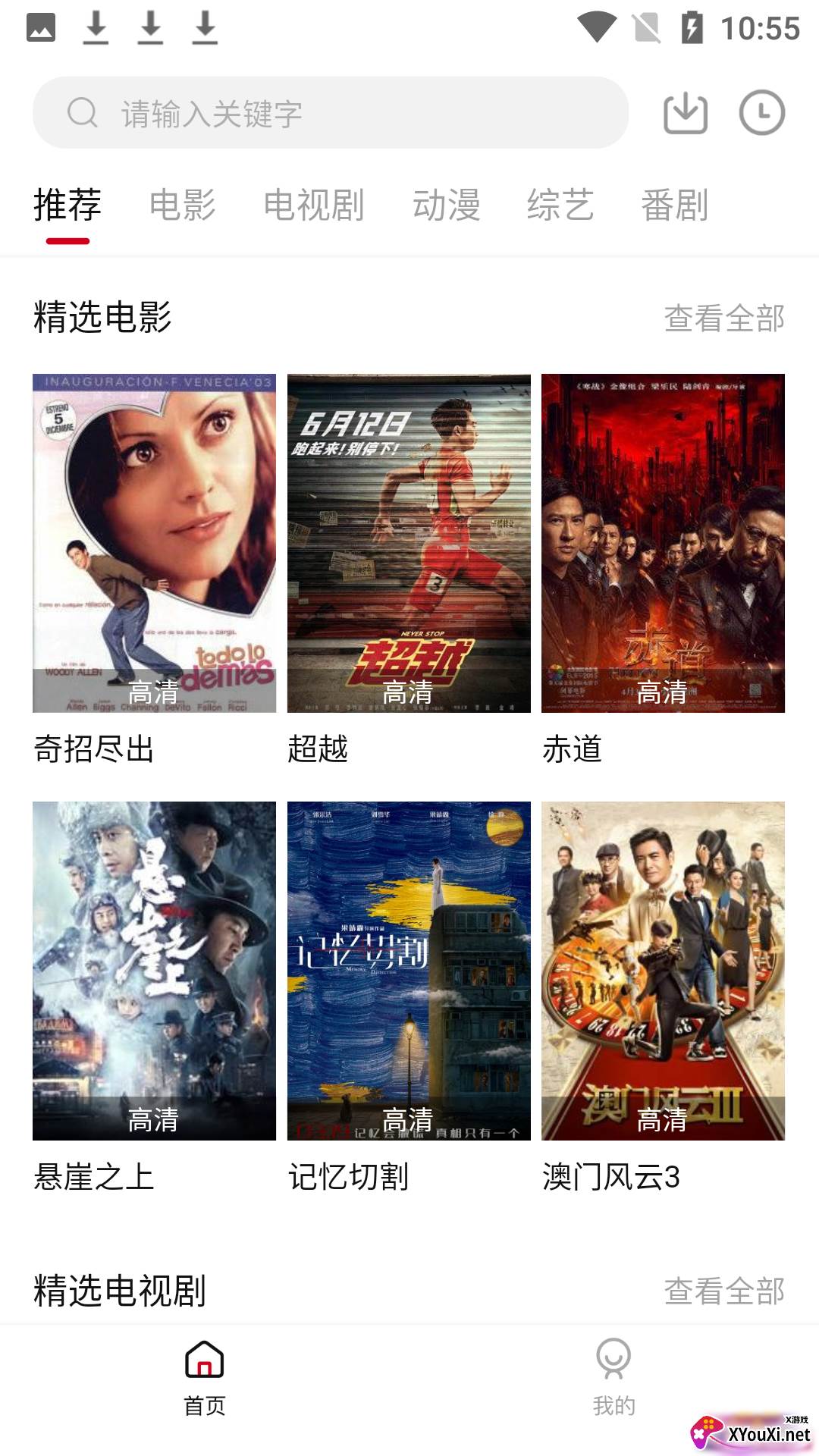The height and width of the screenshot is (1456, 819).
Task: Go to the 我的 profile tab
Action: tap(613, 1378)
